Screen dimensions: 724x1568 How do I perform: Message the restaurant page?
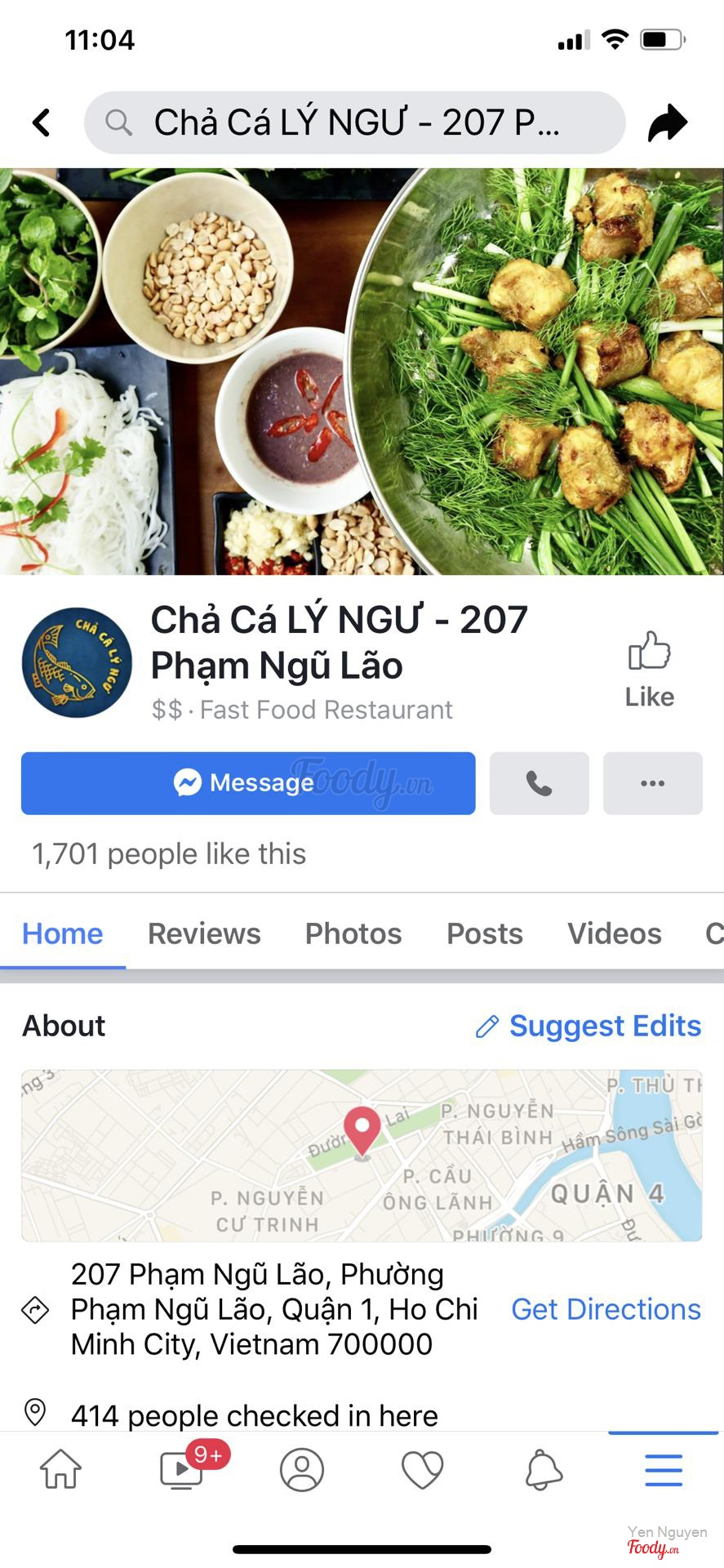pyautogui.click(x=248, y=783)
